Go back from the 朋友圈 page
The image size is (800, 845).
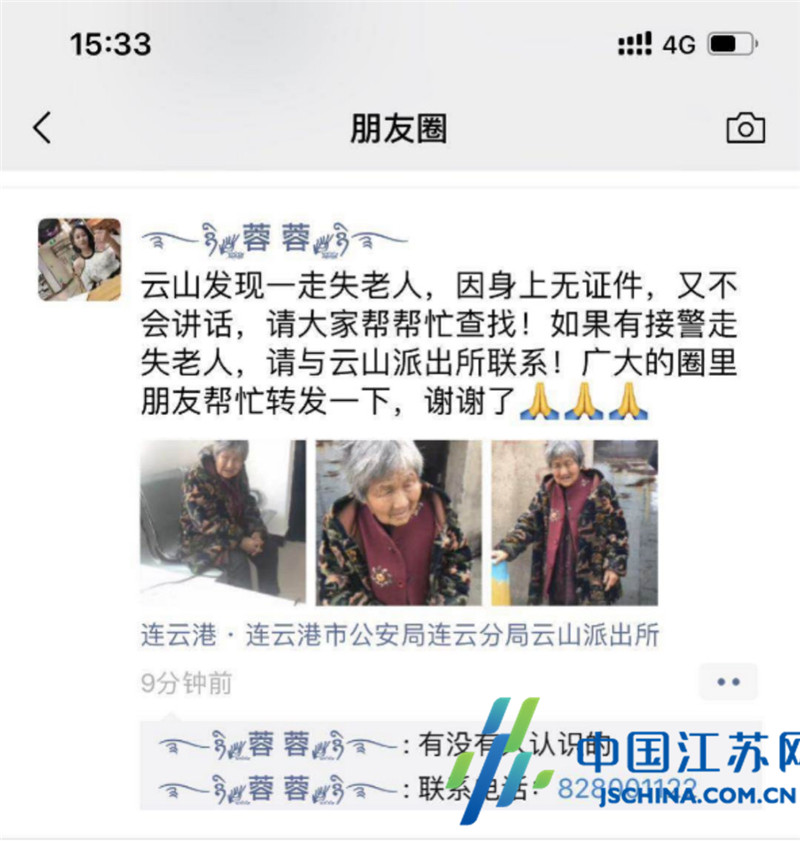42,128
